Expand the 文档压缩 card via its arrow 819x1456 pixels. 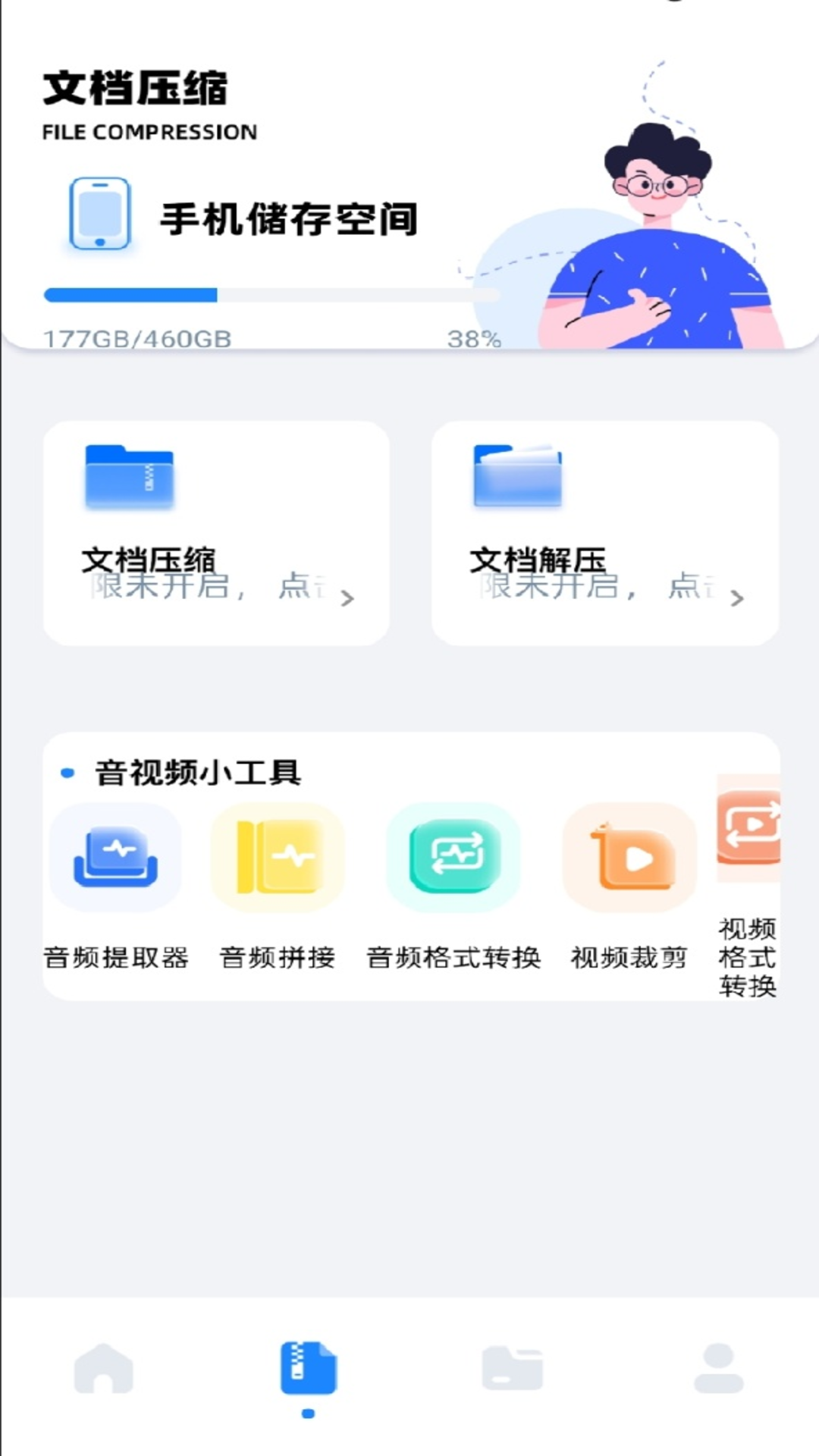tap(348, 599)
